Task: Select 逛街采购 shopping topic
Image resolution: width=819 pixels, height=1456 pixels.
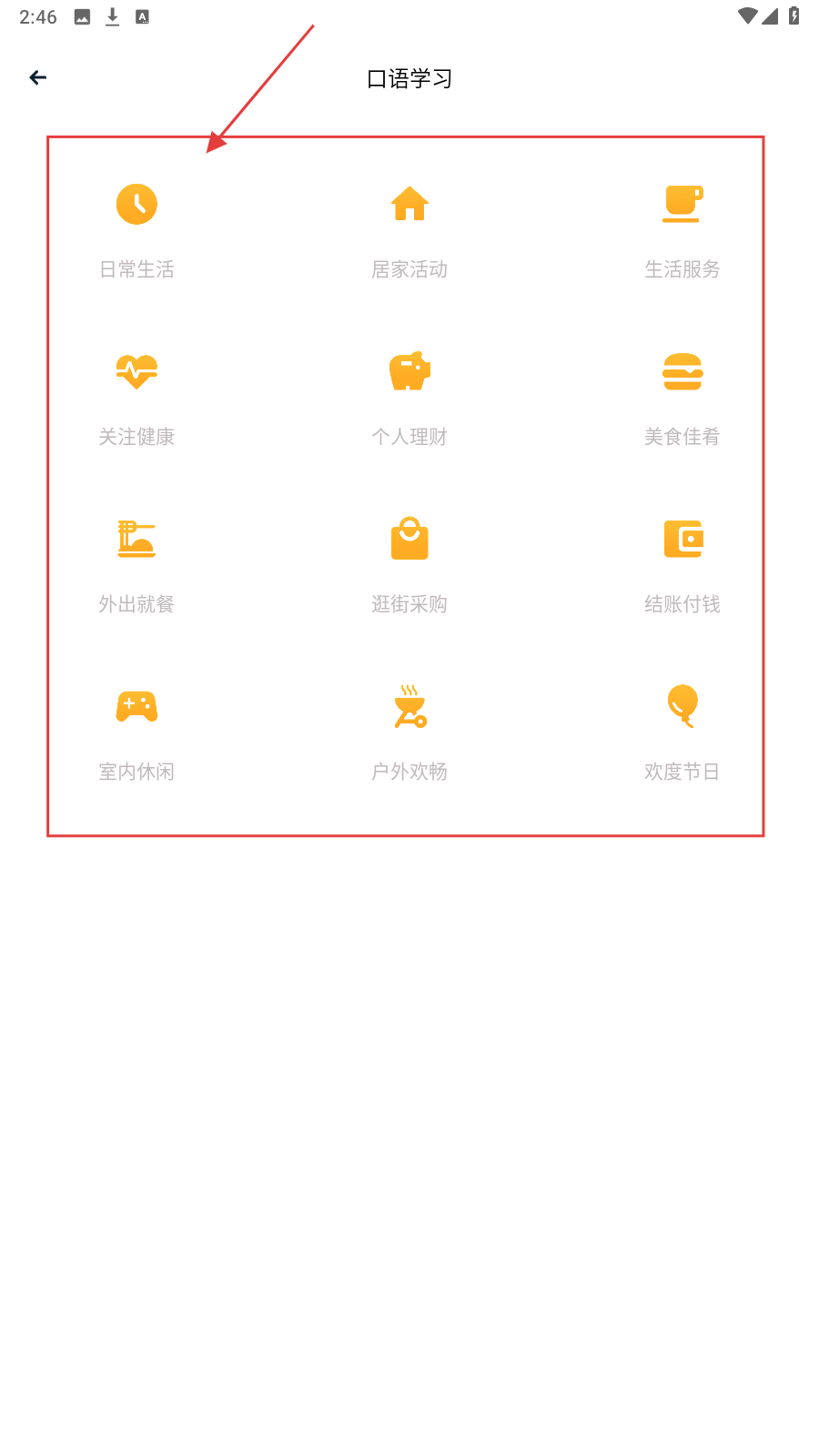Action: (x=409, y=562)
